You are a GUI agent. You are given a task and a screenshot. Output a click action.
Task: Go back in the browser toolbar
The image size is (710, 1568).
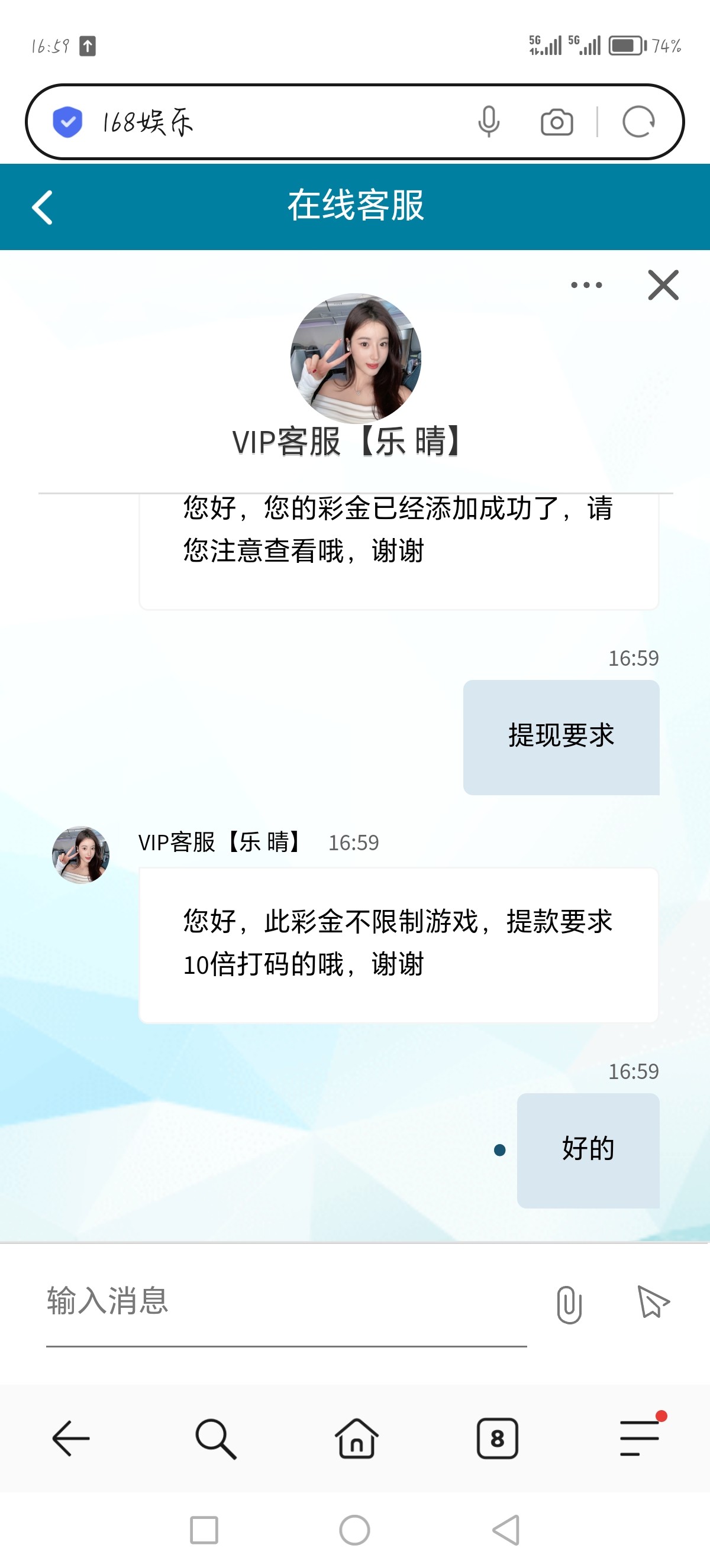coord(70,1439)
